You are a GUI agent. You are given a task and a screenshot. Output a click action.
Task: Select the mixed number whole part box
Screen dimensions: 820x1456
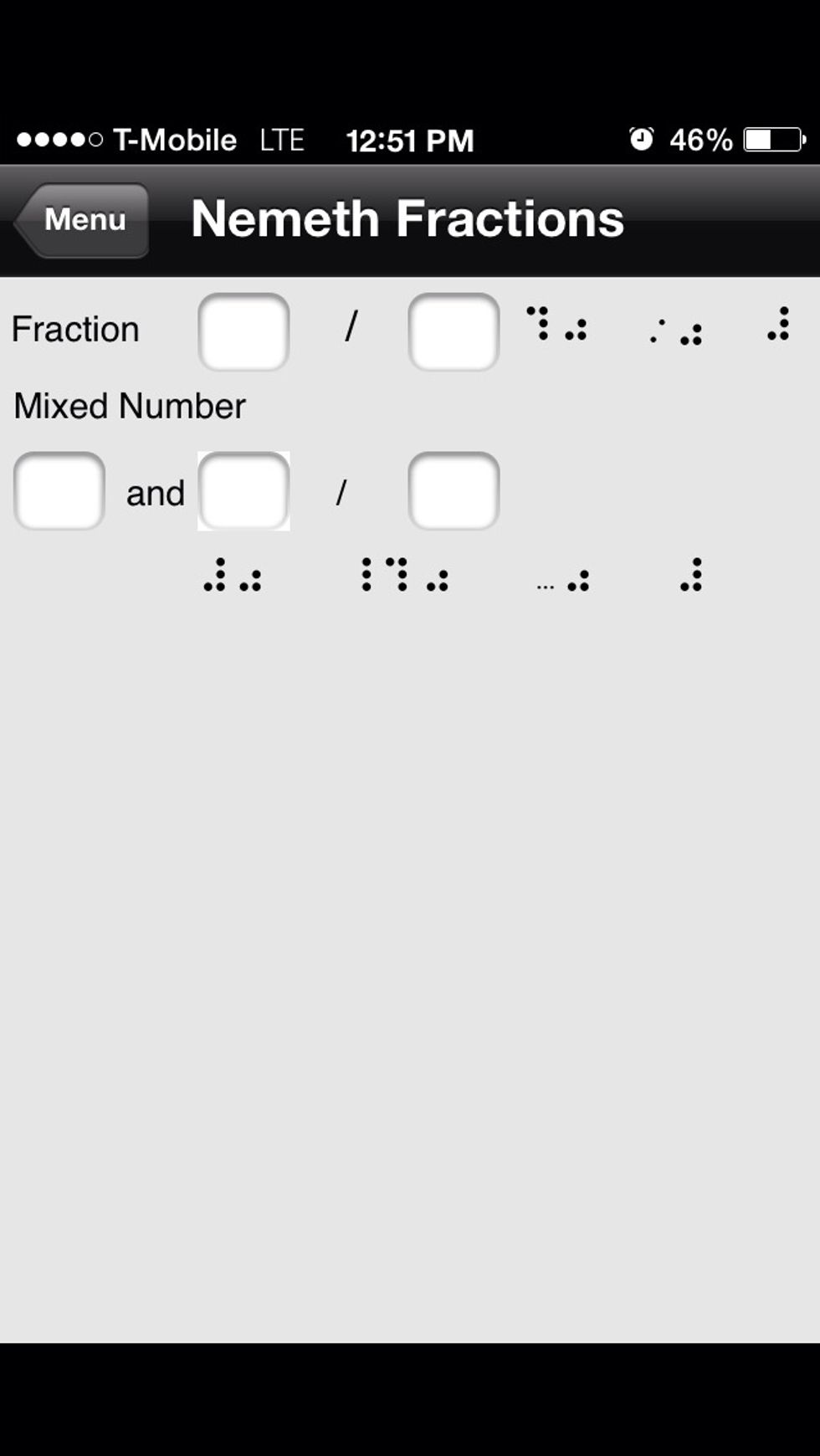(x=59, y=491)
